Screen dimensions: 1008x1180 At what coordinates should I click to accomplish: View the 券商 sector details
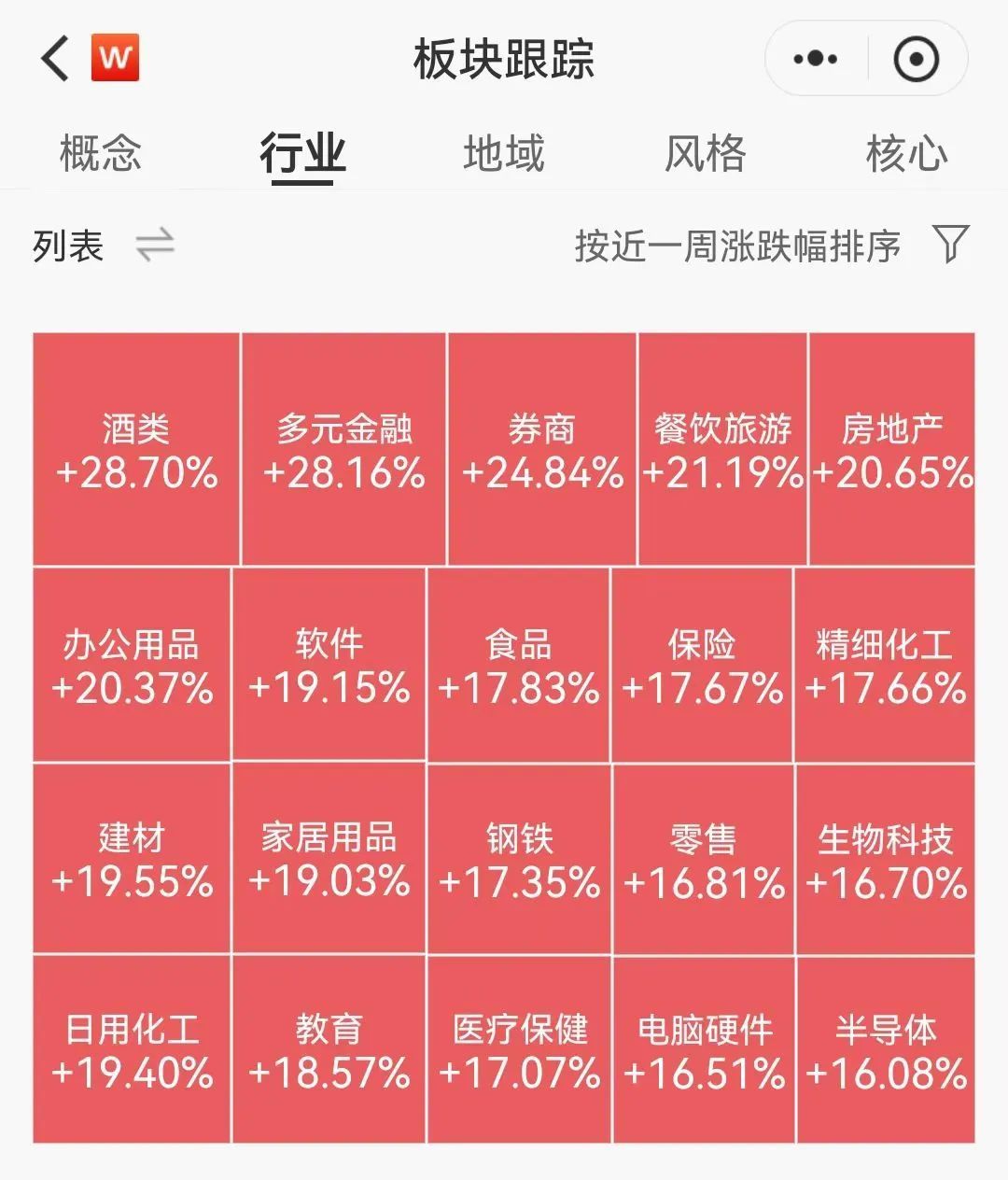coord(542,450)
